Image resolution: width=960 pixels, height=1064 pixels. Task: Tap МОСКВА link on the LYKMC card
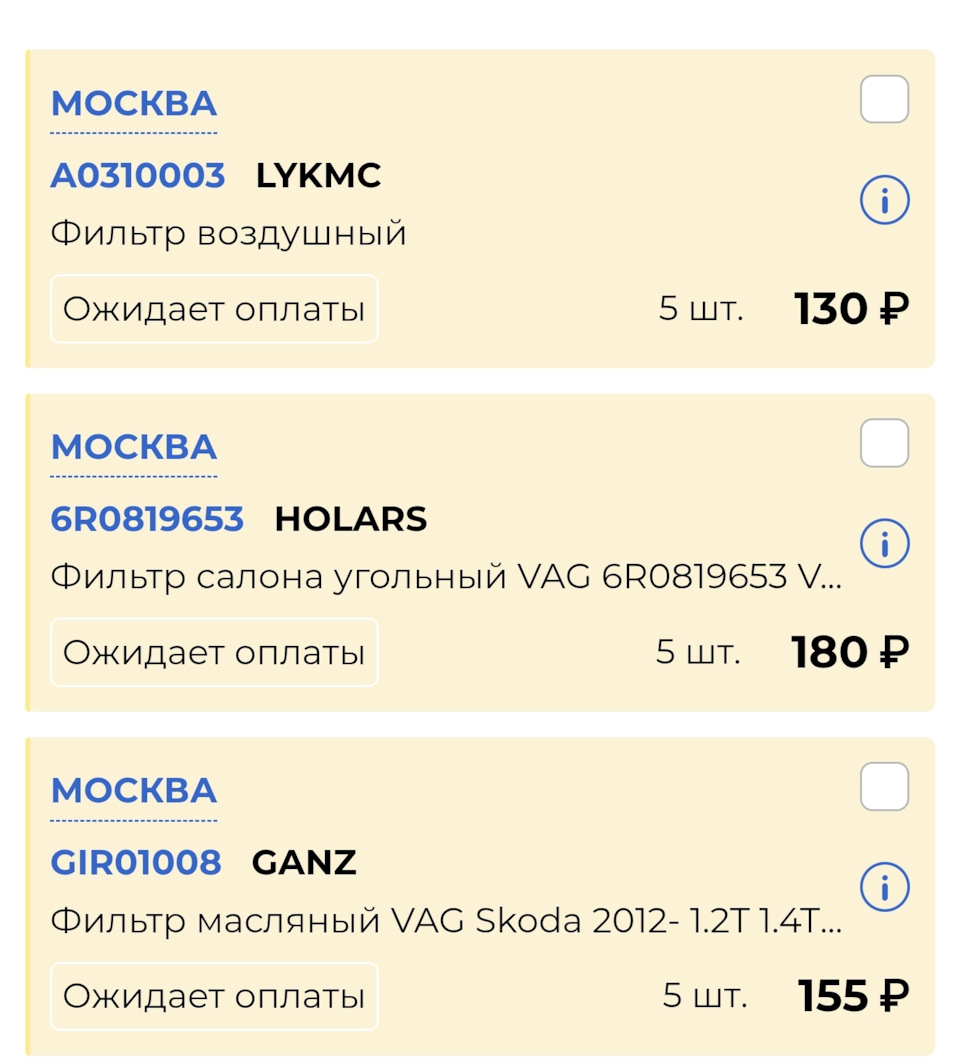(x=134, y=104)
